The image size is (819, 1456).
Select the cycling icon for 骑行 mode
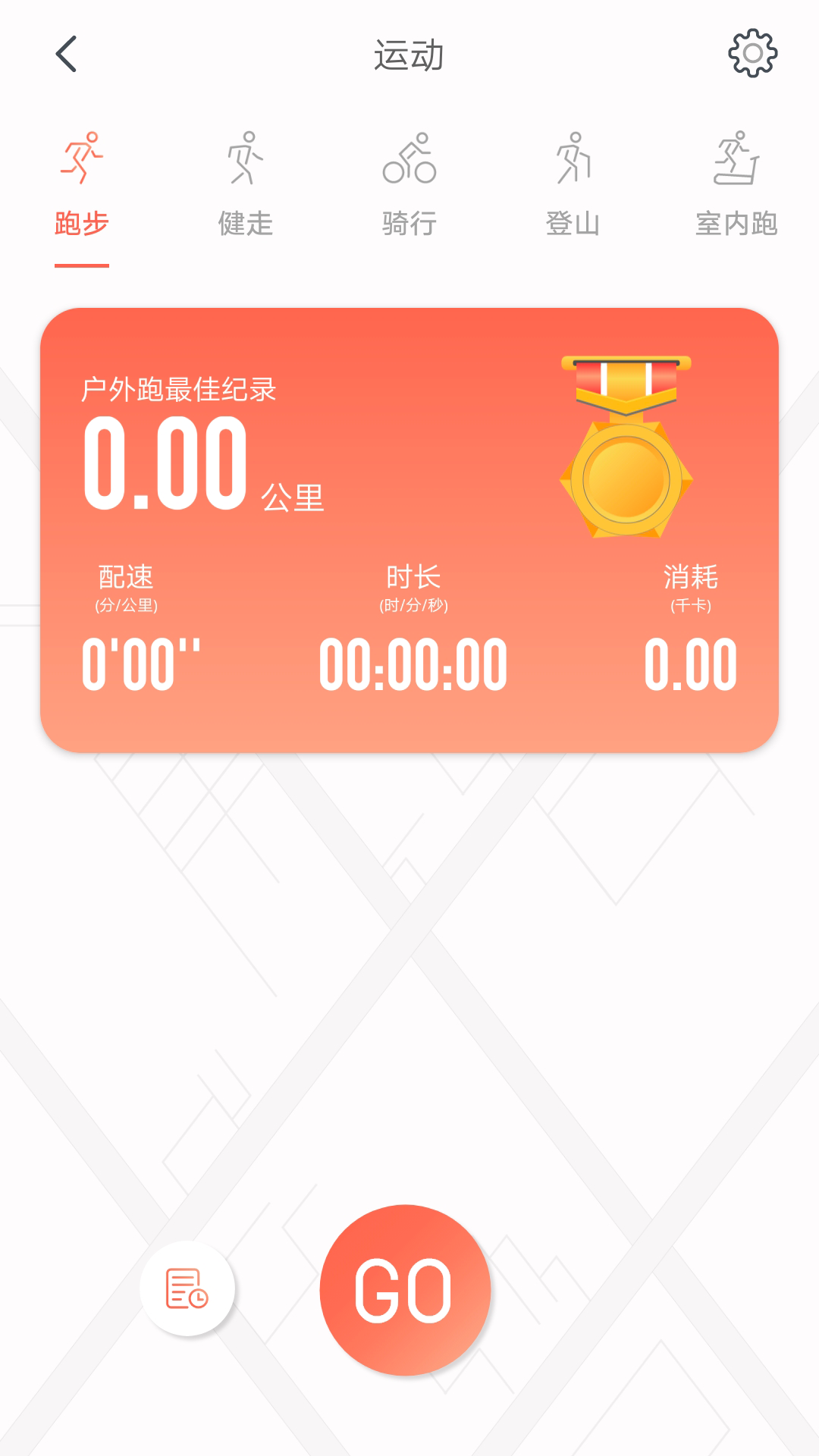point(409,159)
